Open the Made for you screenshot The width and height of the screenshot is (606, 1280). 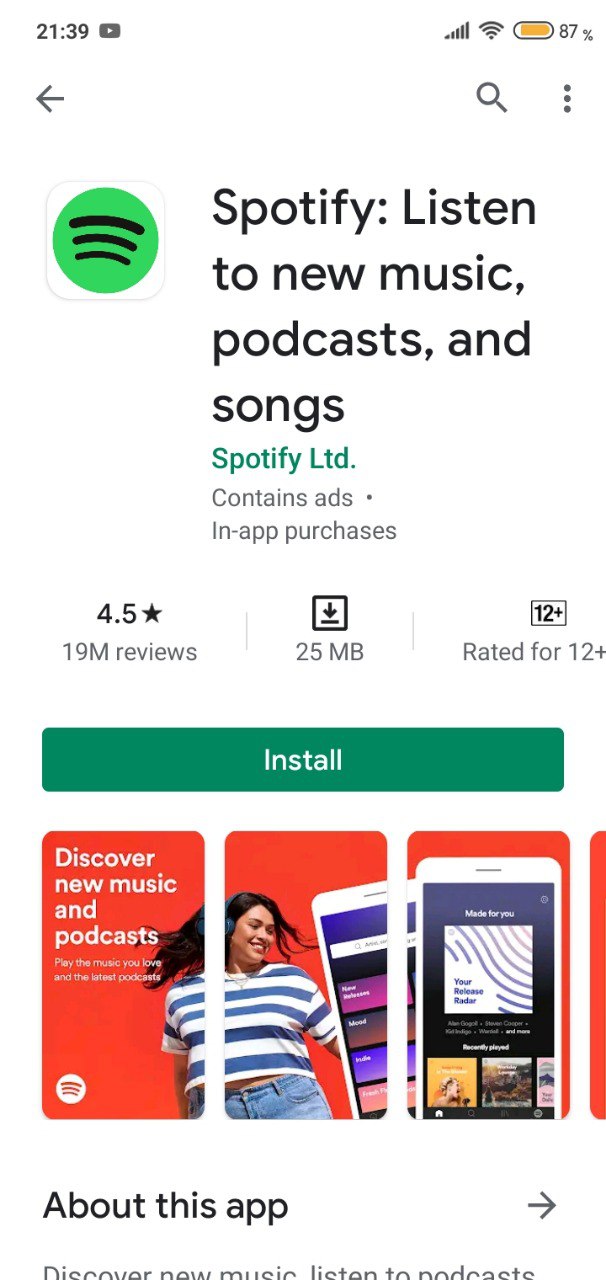pos(488,975)
